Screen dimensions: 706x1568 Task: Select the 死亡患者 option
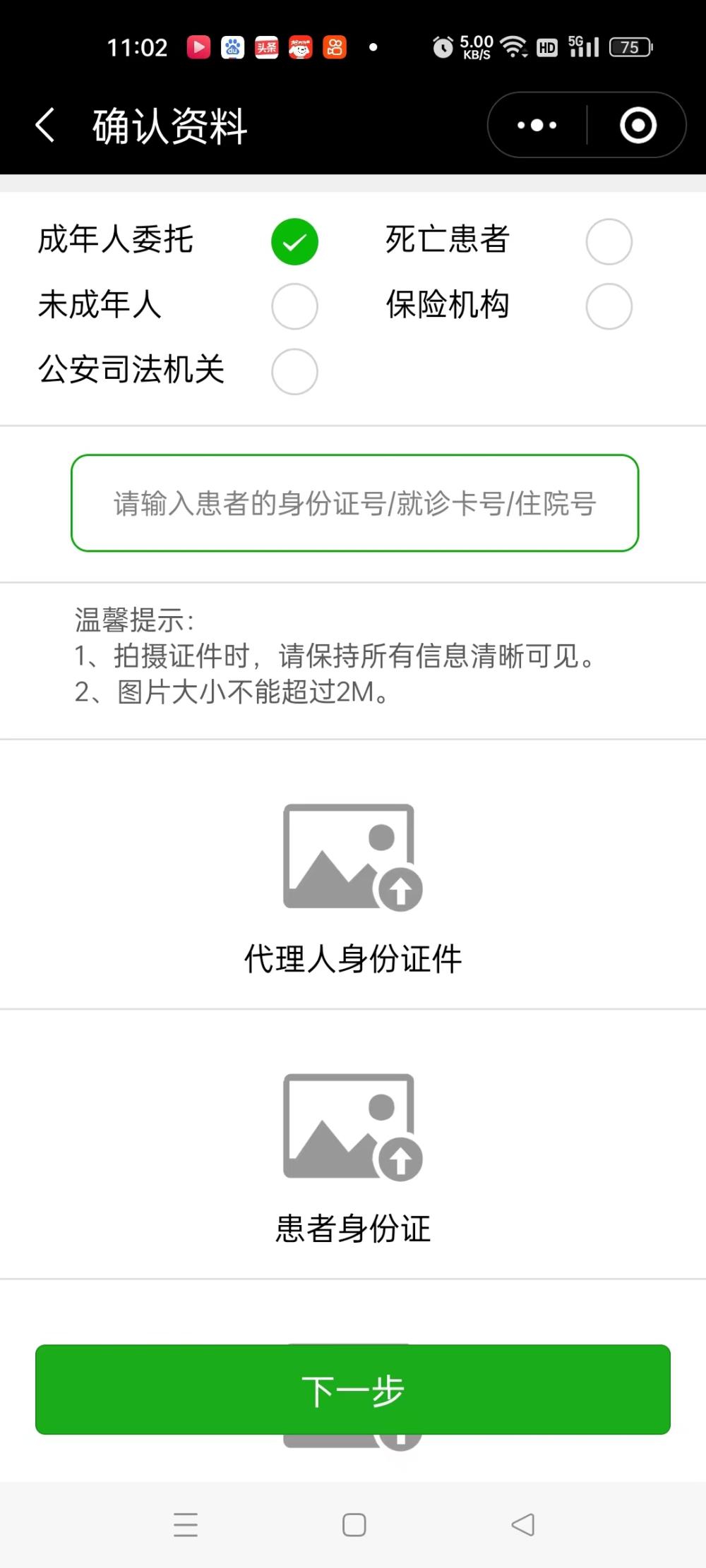(609, 242)
